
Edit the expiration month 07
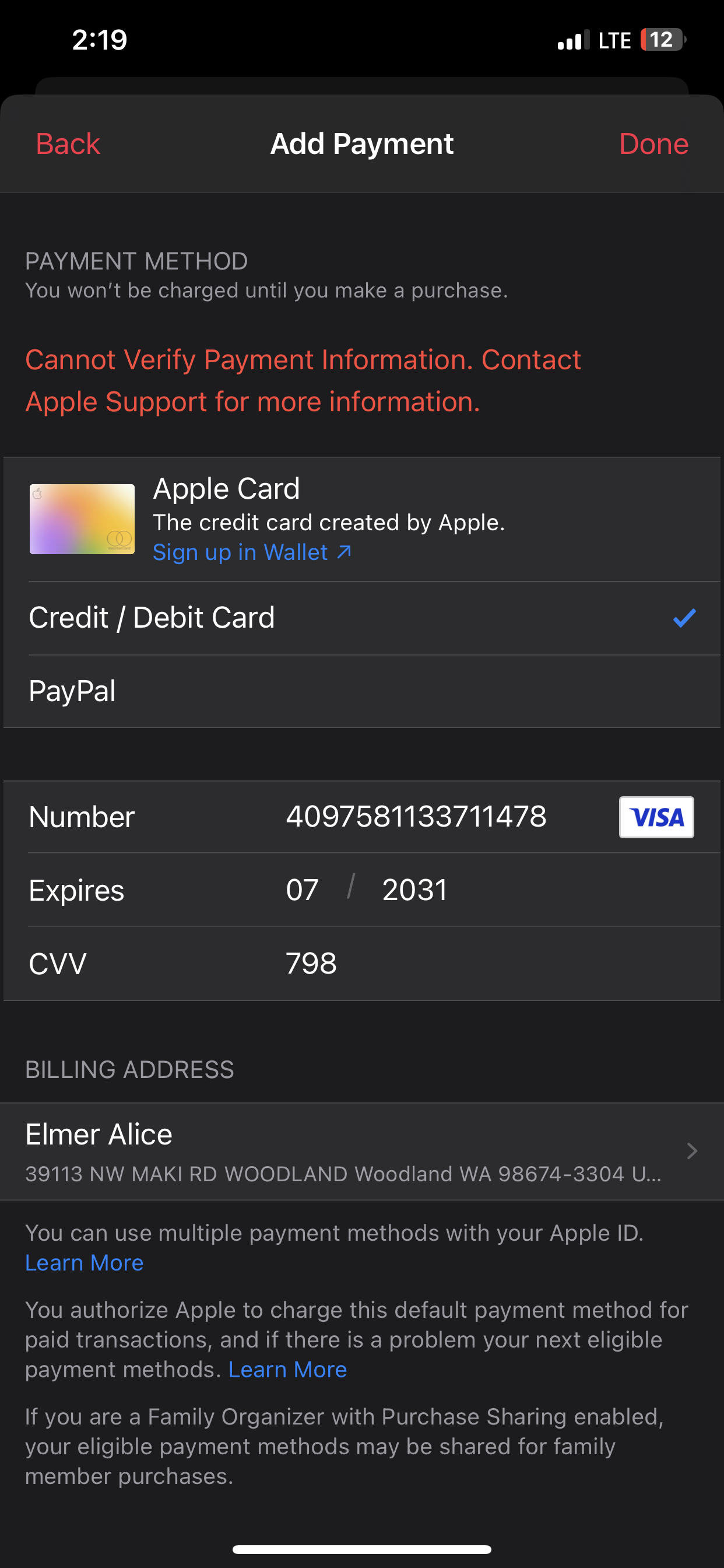point(303,890)
